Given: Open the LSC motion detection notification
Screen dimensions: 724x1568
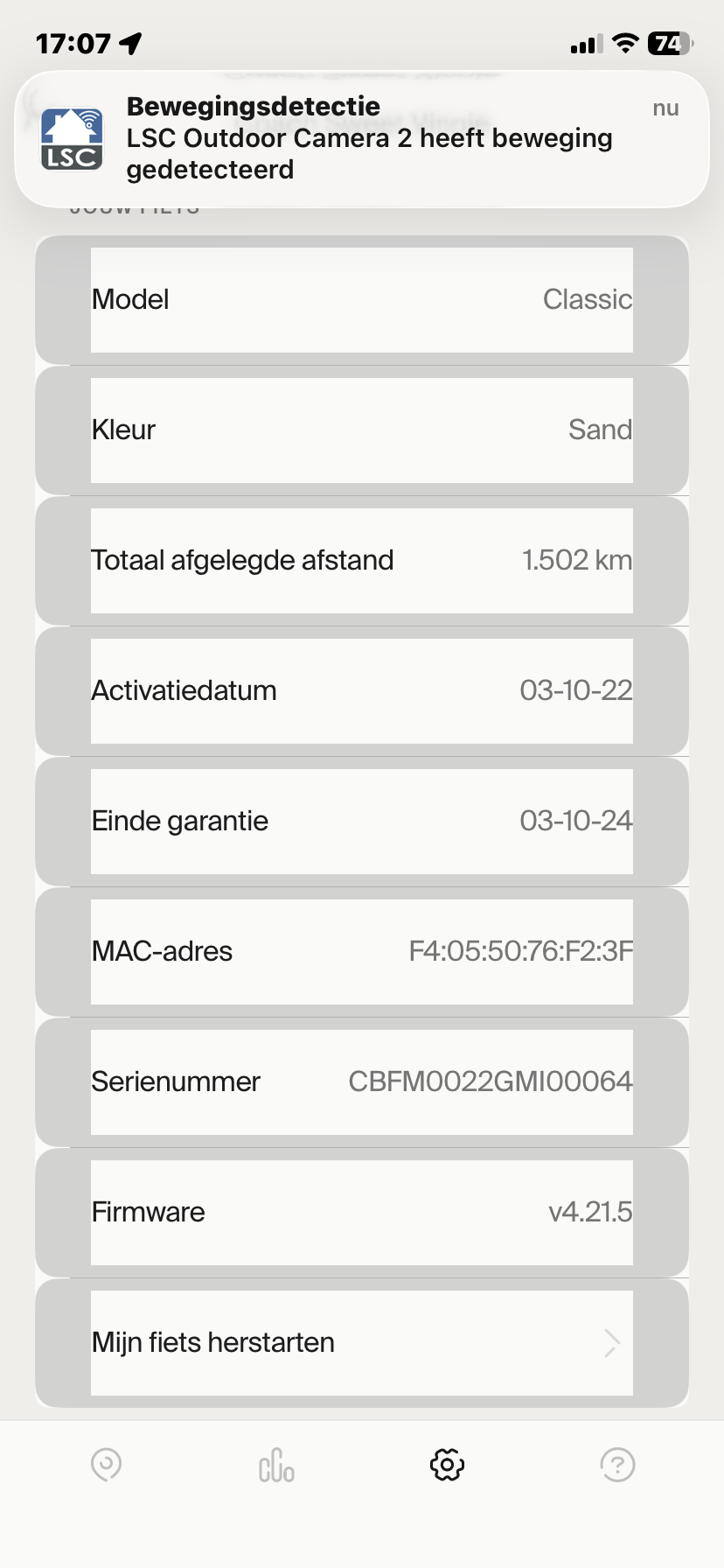Looking at the screenshot, I should tap(362, 138).
